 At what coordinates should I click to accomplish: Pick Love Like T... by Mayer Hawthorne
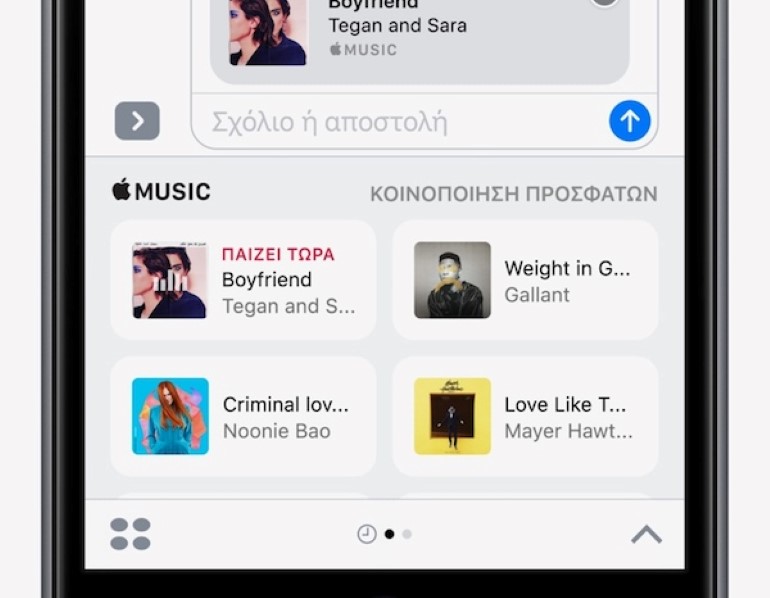[525, 416]
